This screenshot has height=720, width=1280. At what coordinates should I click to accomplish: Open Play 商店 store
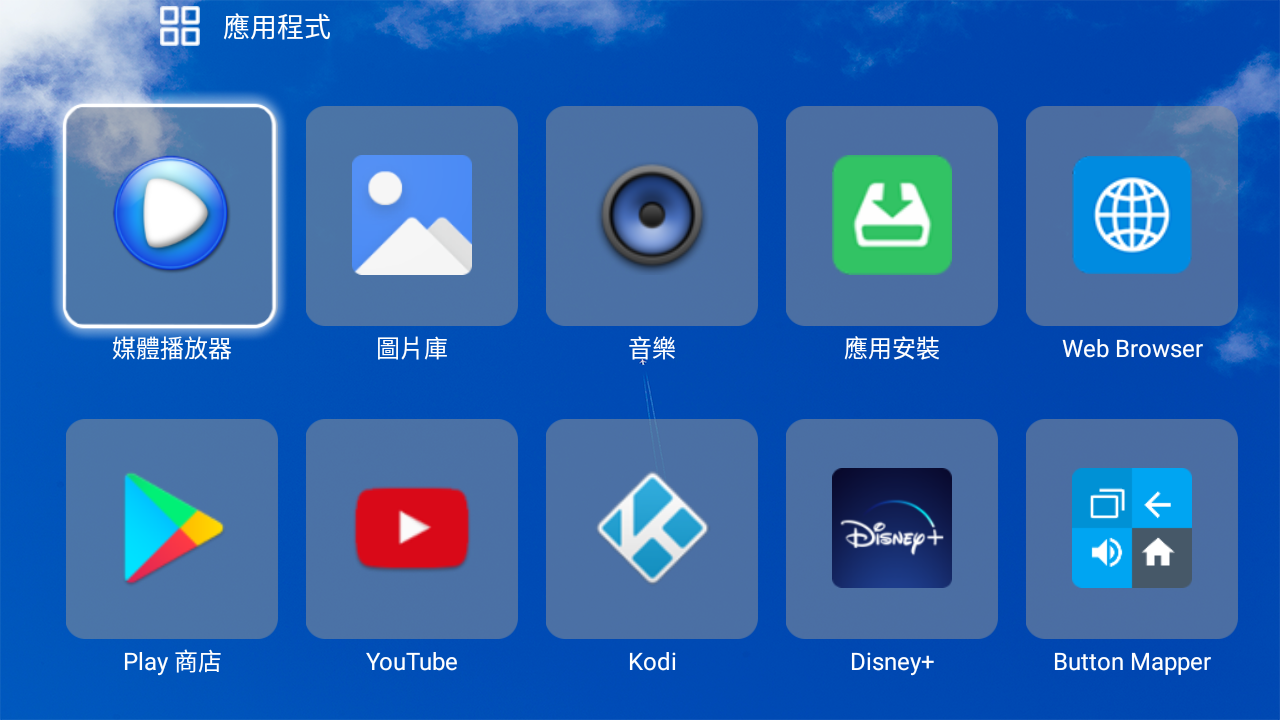point(172,528)
